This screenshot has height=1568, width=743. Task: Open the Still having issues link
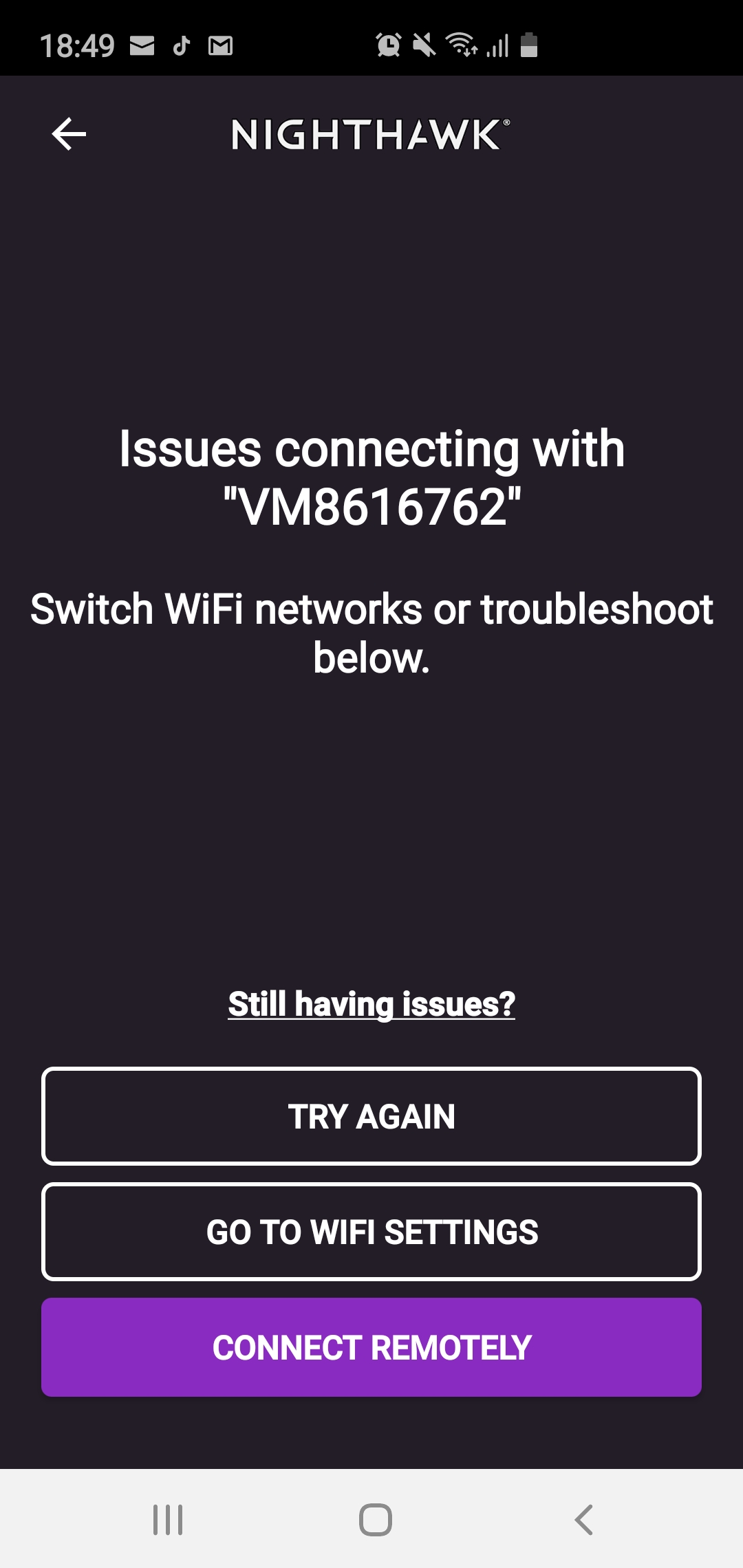point(371,1003)
